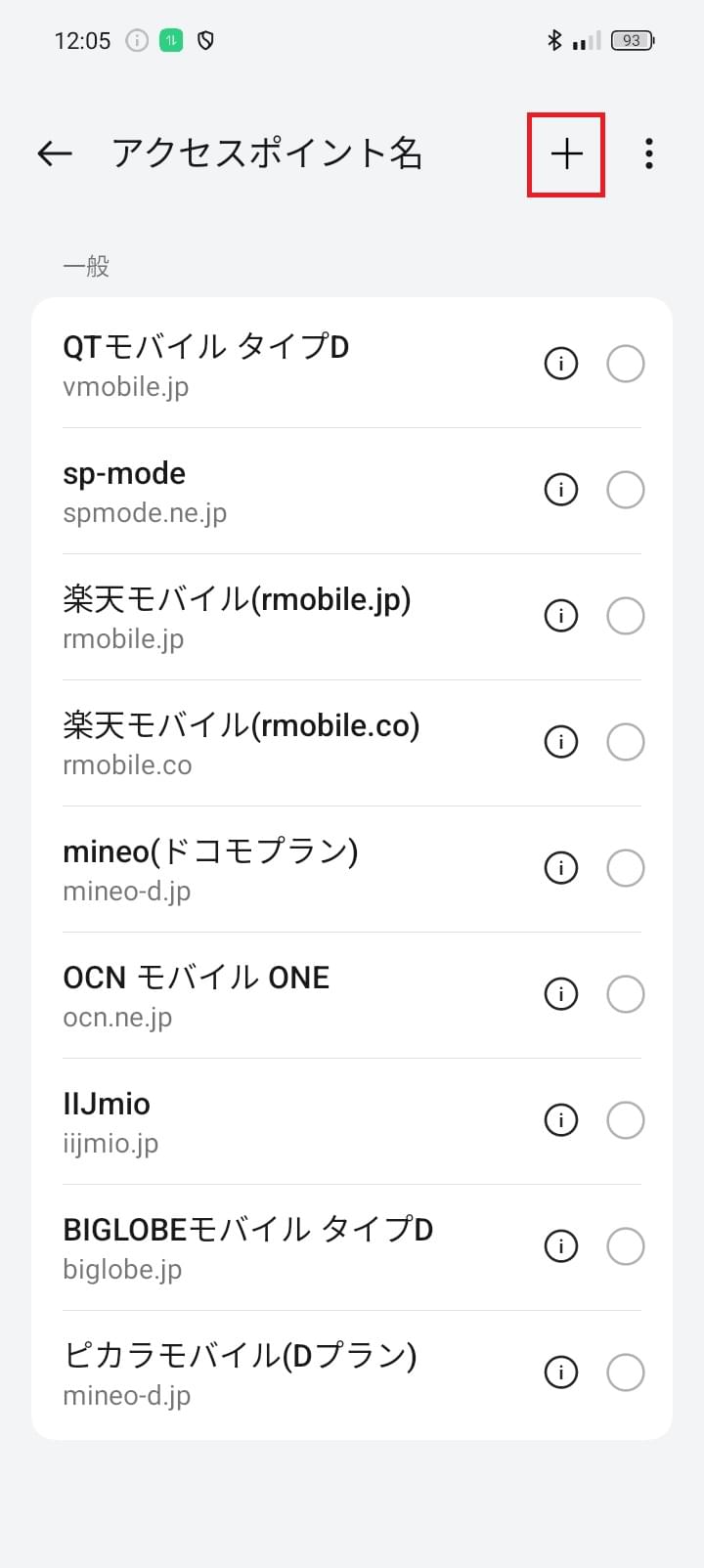This screenshot has height=1568, width=704.
Task: Open info for sp-mode APN
Action: click(x=560, y=490)
